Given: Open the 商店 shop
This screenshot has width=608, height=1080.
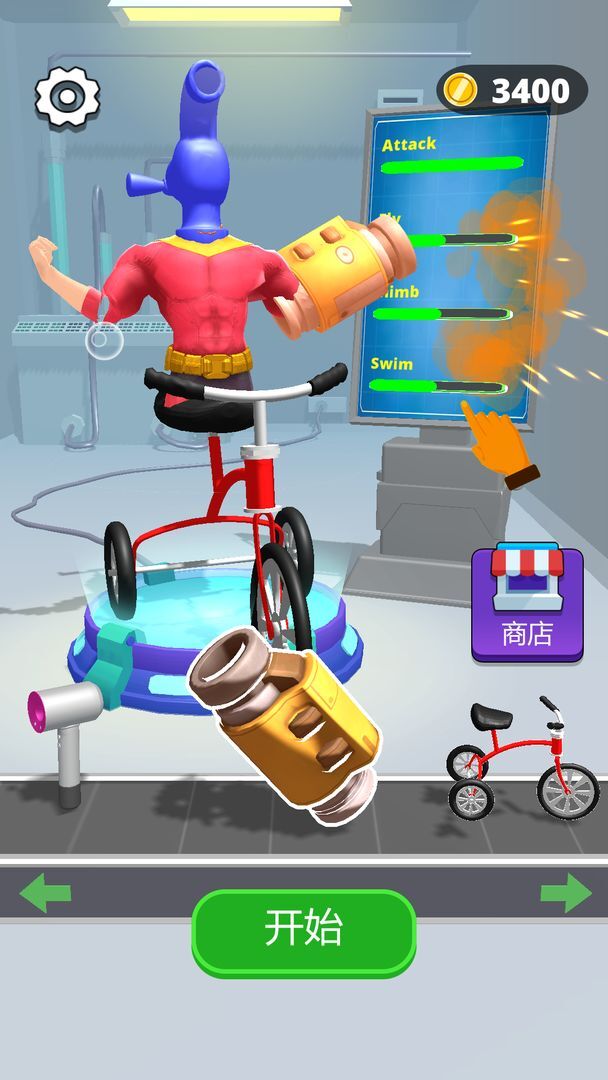Looking at the screenshot, I should pos(527,603).
